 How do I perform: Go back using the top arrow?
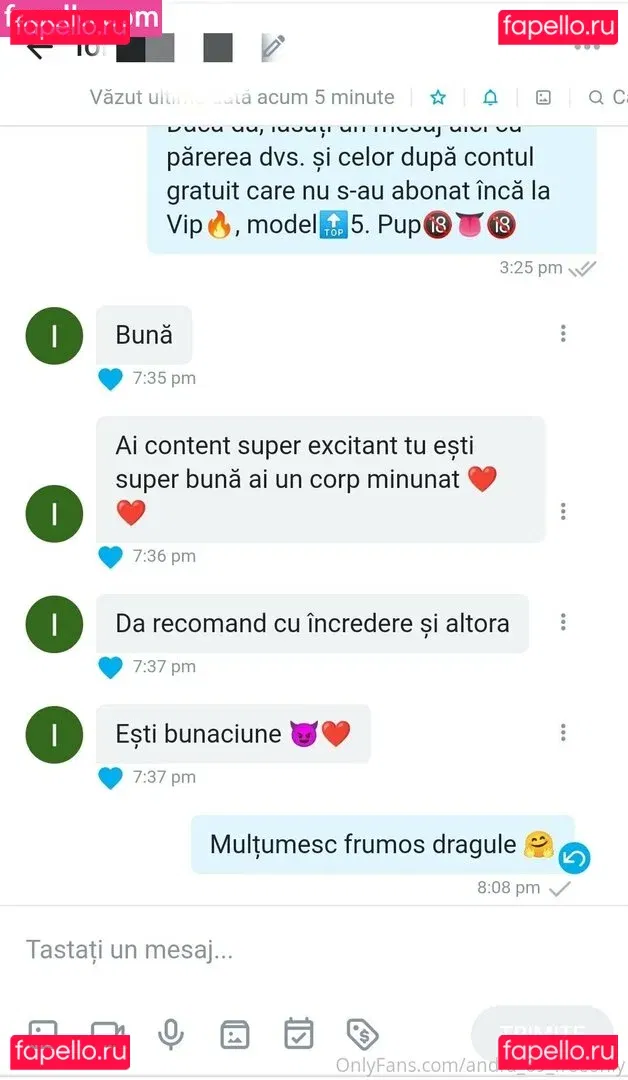[x=38, y=47]
